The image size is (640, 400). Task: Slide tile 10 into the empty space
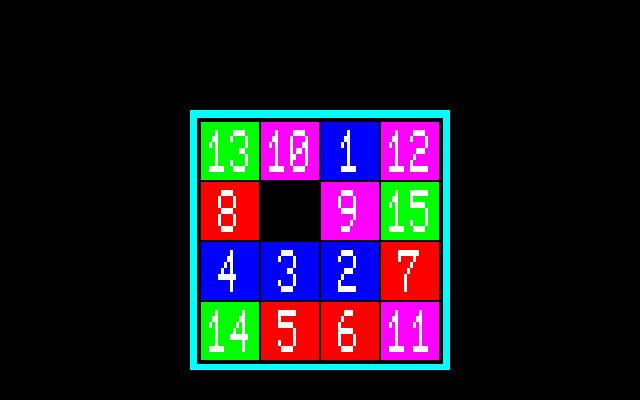(290, 151)
